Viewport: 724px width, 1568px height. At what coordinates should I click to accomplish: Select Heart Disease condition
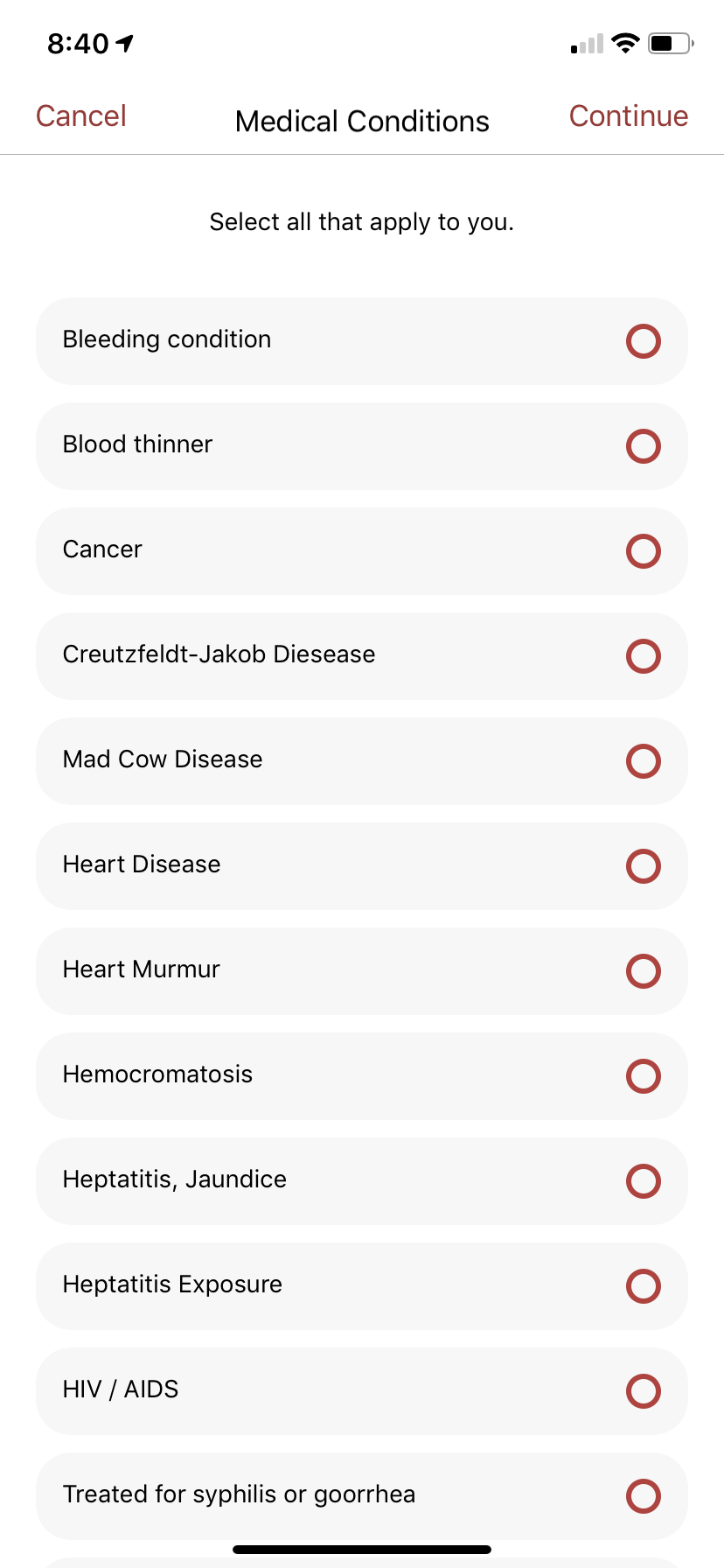[643, 866]
